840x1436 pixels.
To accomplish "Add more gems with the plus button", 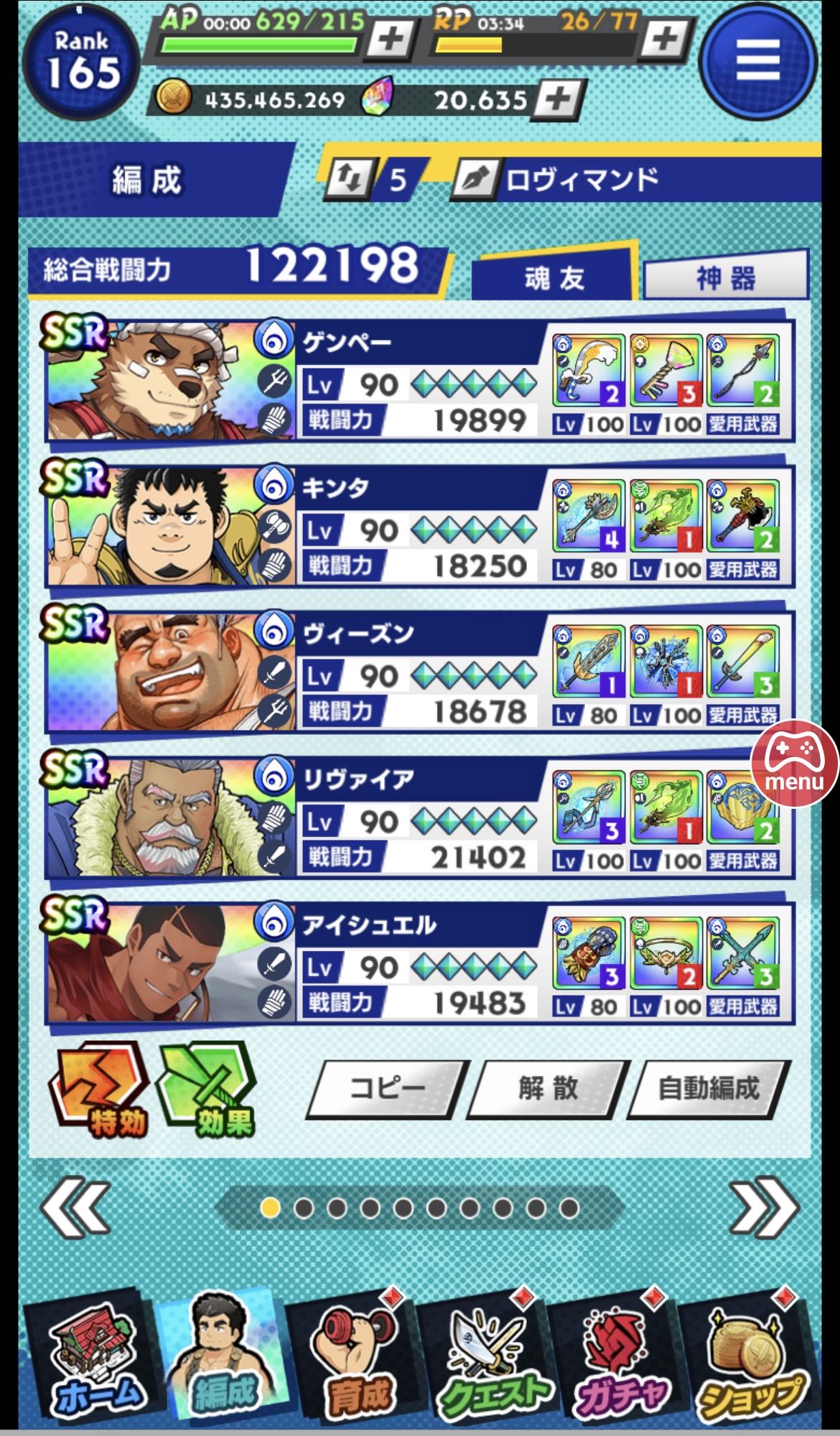I will coord(559,98).
